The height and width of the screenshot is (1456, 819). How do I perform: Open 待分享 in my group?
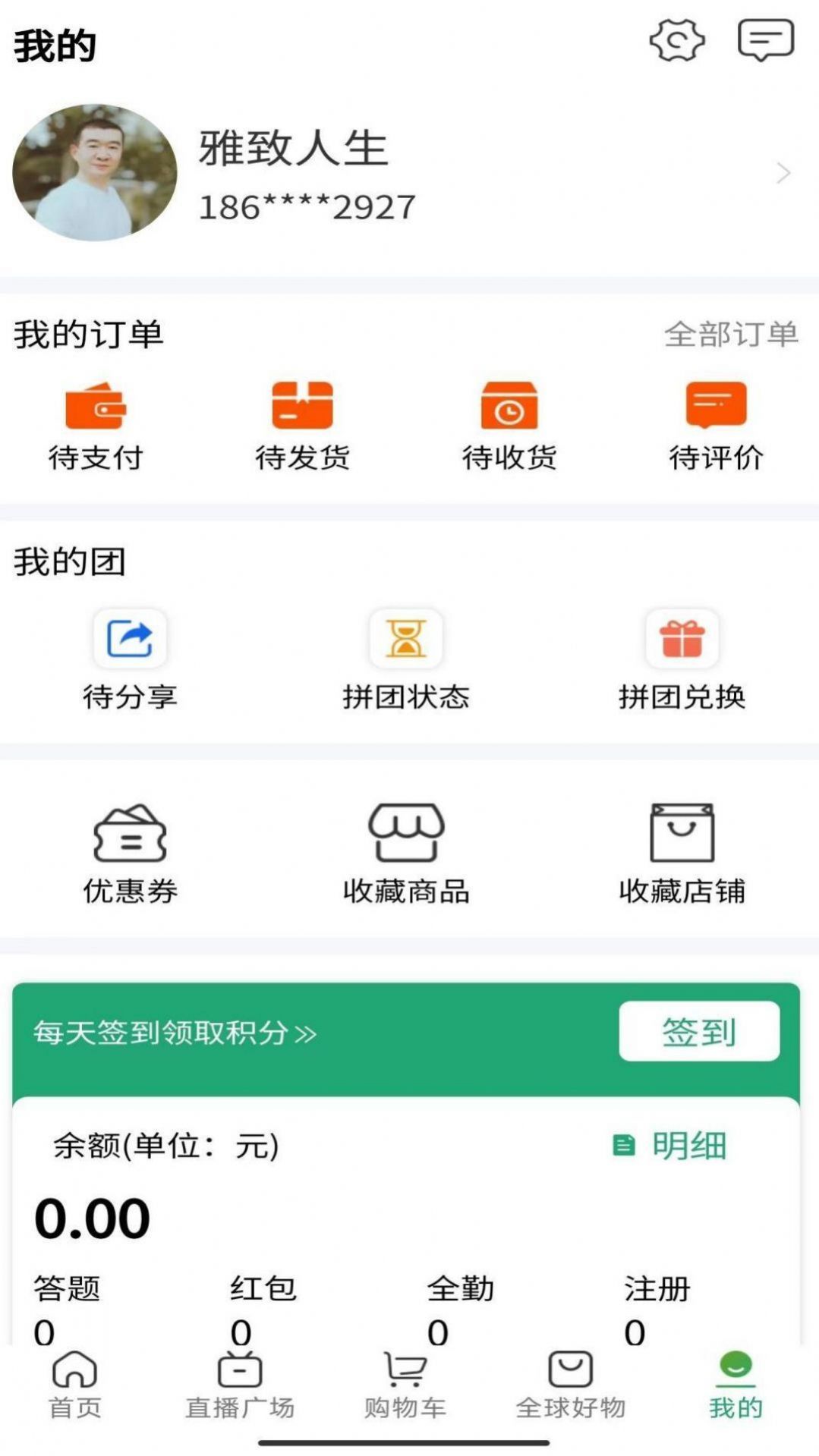pyautogui.click(x=130, y=660)
